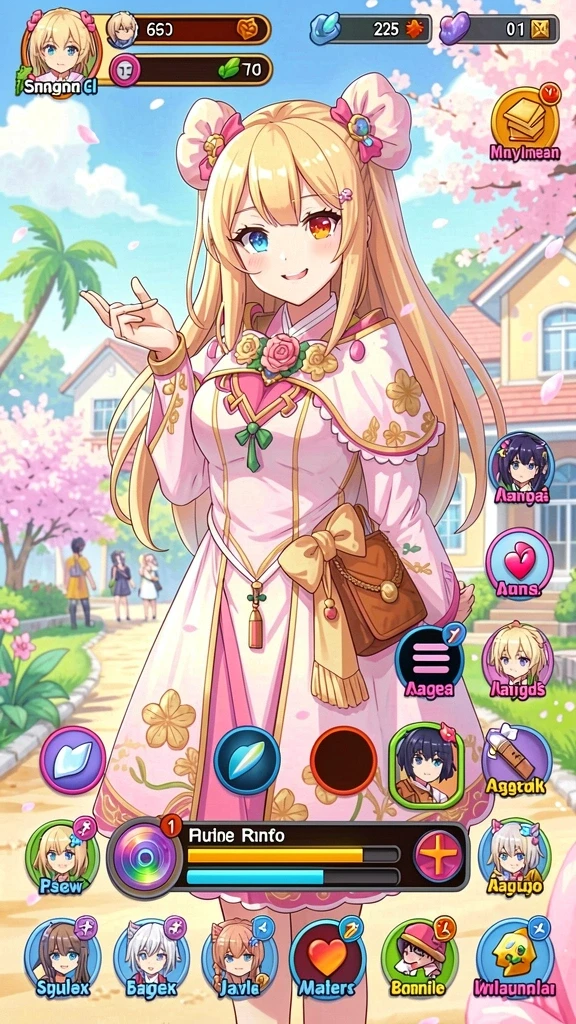Tap the empty dark red circle button
This screenshot has height=1024, width=576.
click(344, 760)
